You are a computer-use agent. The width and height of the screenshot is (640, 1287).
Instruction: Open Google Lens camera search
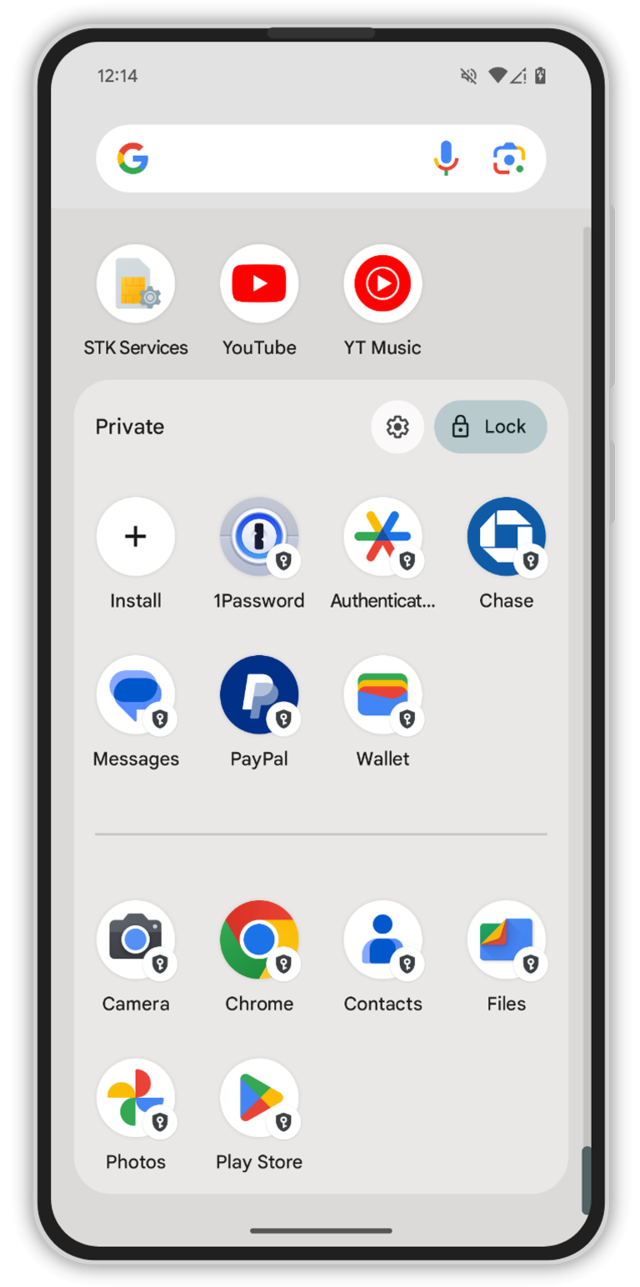pyautogui.click(x=509, y=158)
